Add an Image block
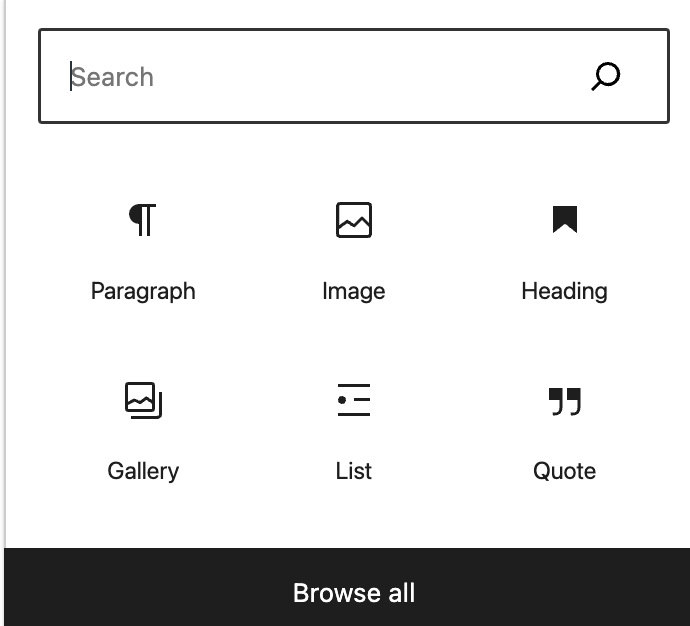 354,251
